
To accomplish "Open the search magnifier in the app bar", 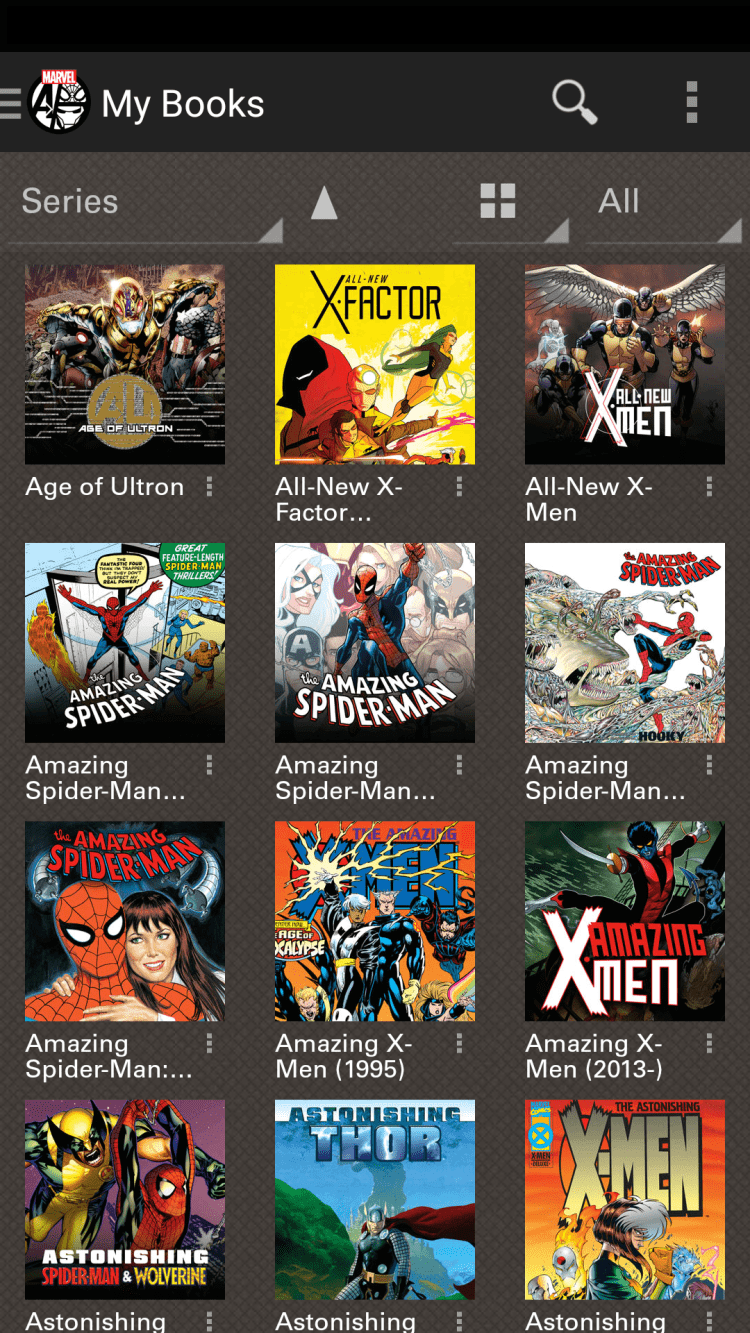I will point(574,102).
